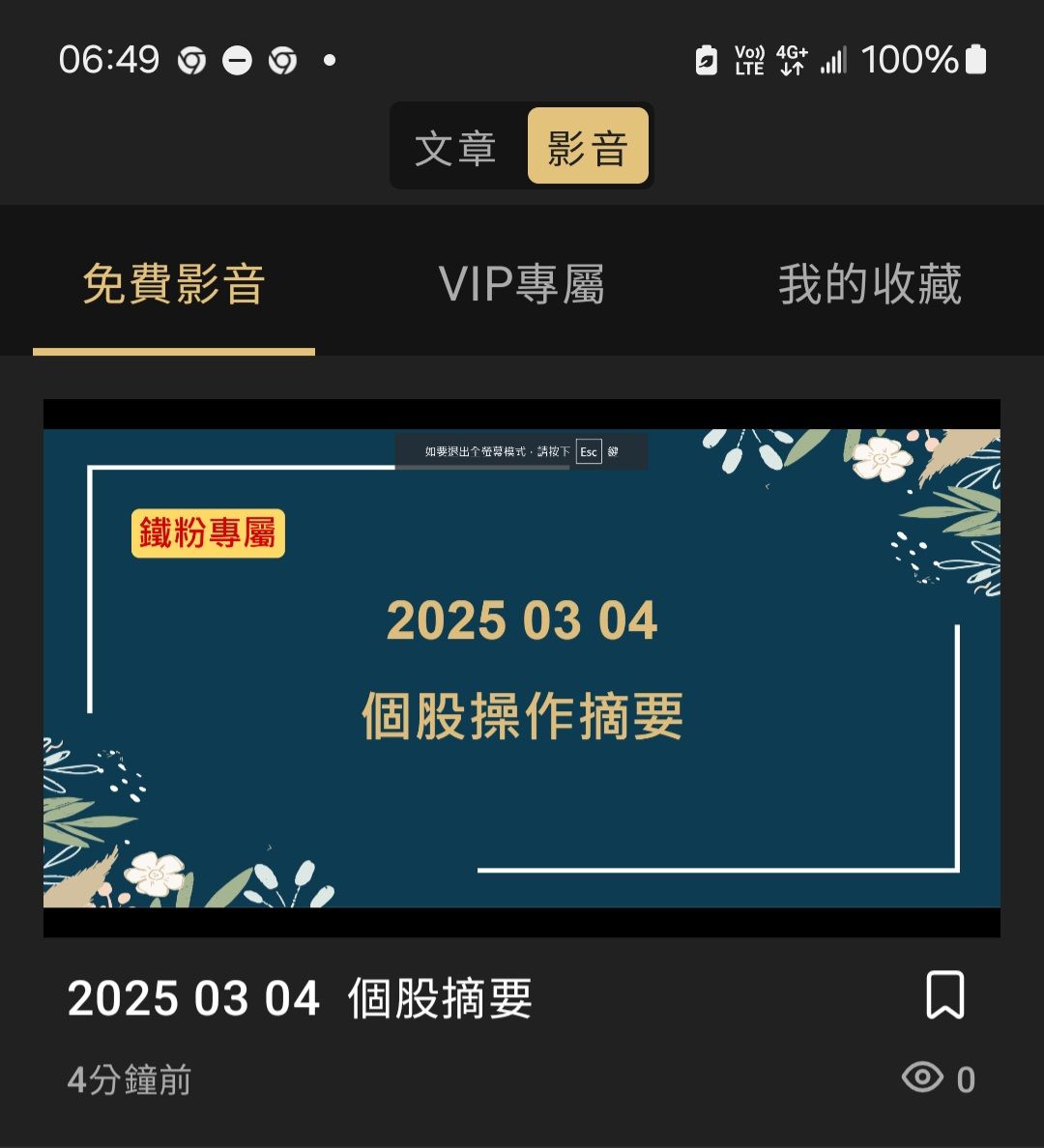Toggle to 影音 mode in the top switcher
Image resolution: width=1044 pixels, height=1148 pixels.
point(589,146)
